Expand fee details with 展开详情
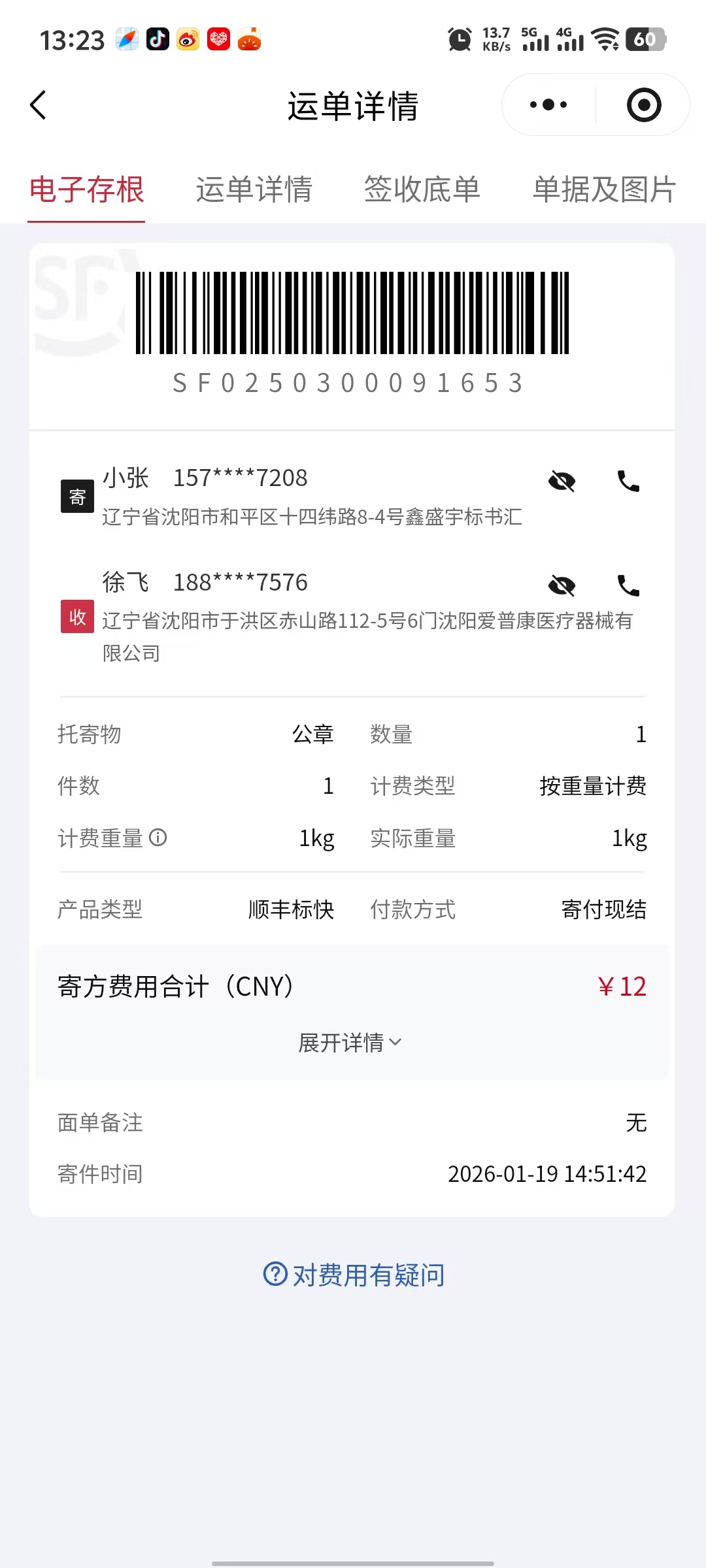The height and width of the screenshot is (1568, 706). [350, 1043]
